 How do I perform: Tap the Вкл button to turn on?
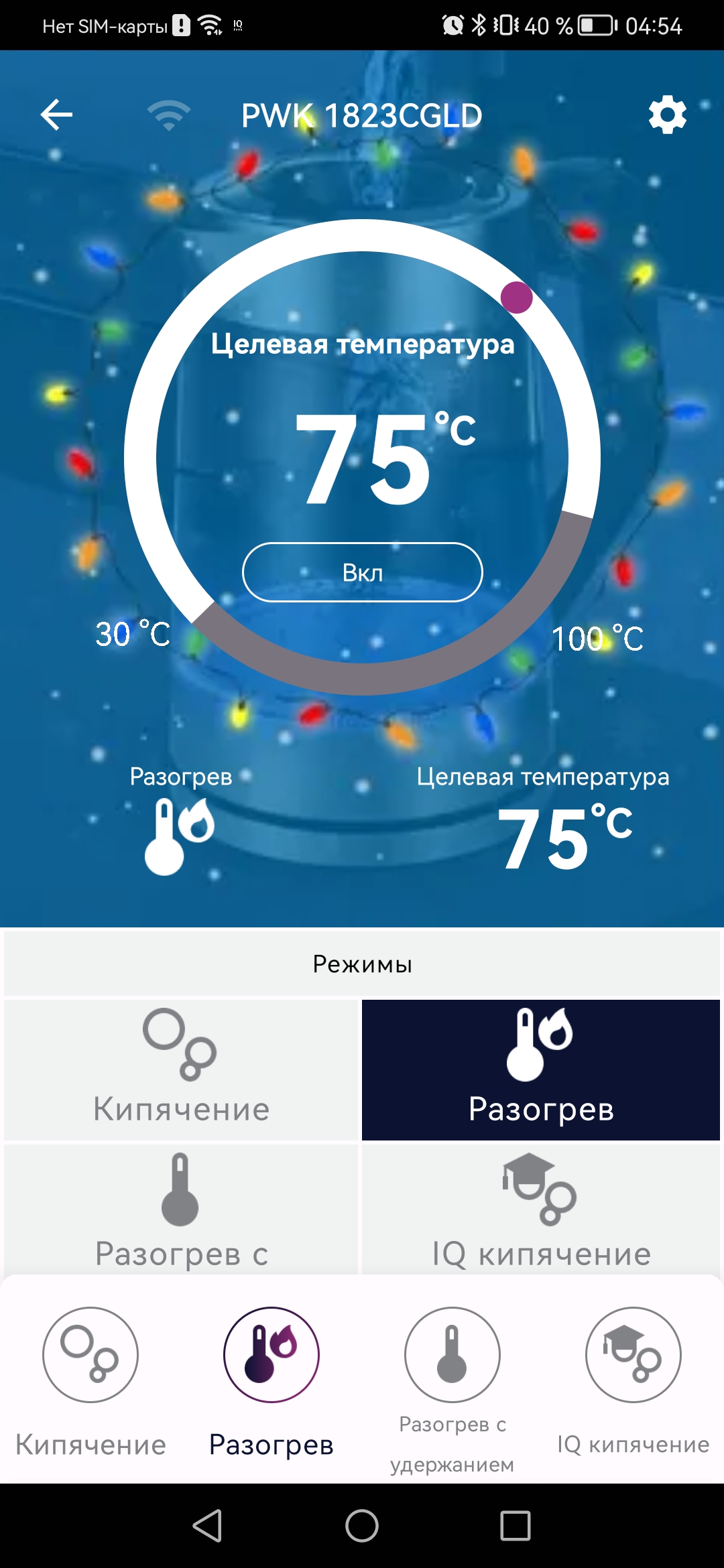362,572
